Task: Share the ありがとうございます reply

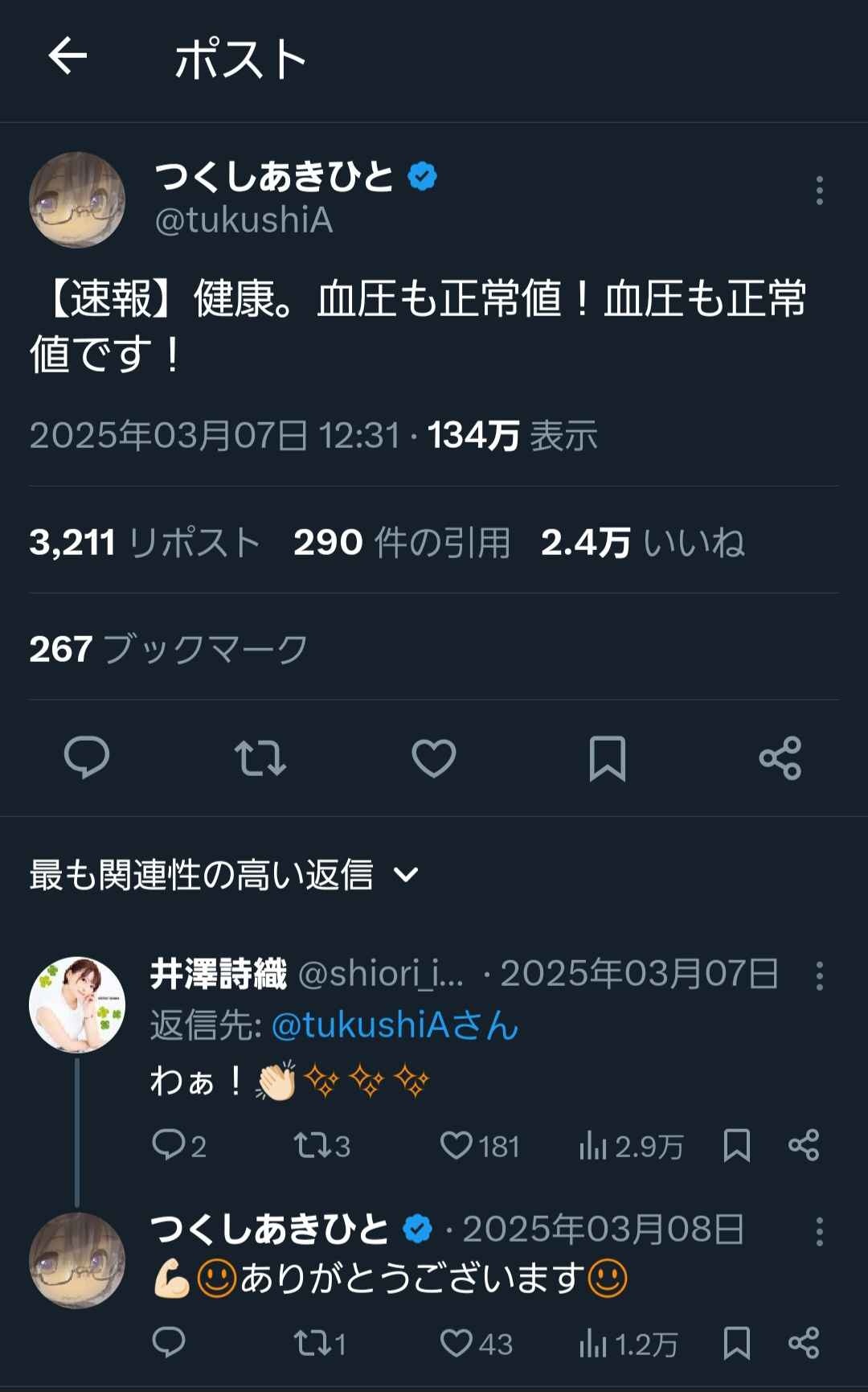Action: pyautogui.click(x=804, y=1343)
